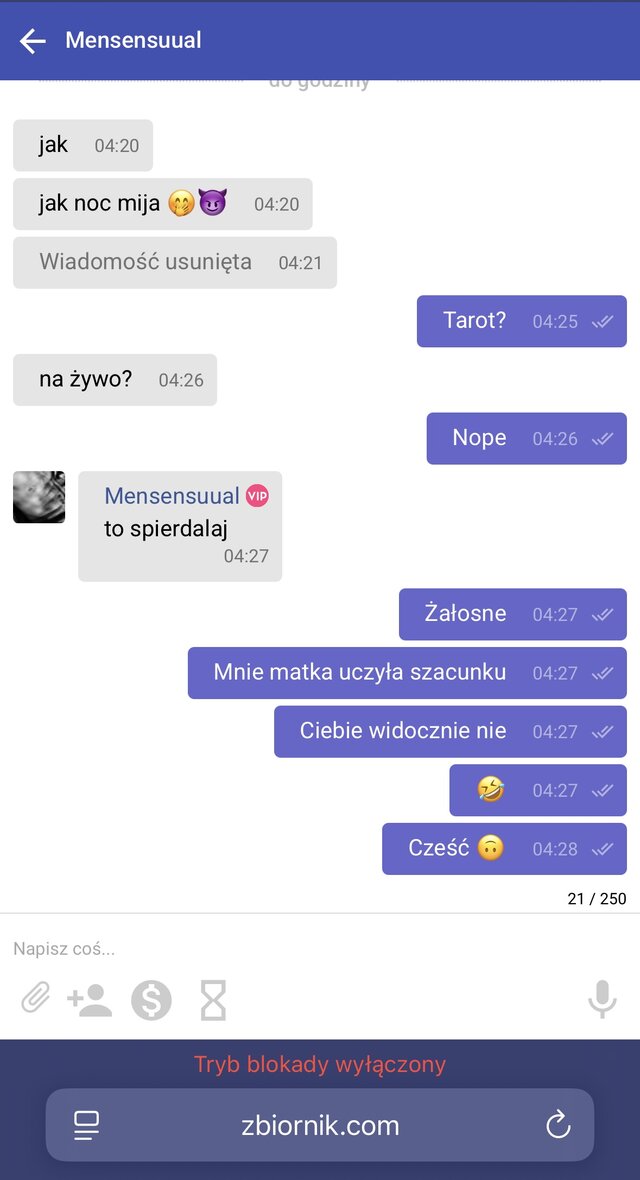640x1180 pixels.
Task: Open the browser page menu icon
Action: 87,1125
